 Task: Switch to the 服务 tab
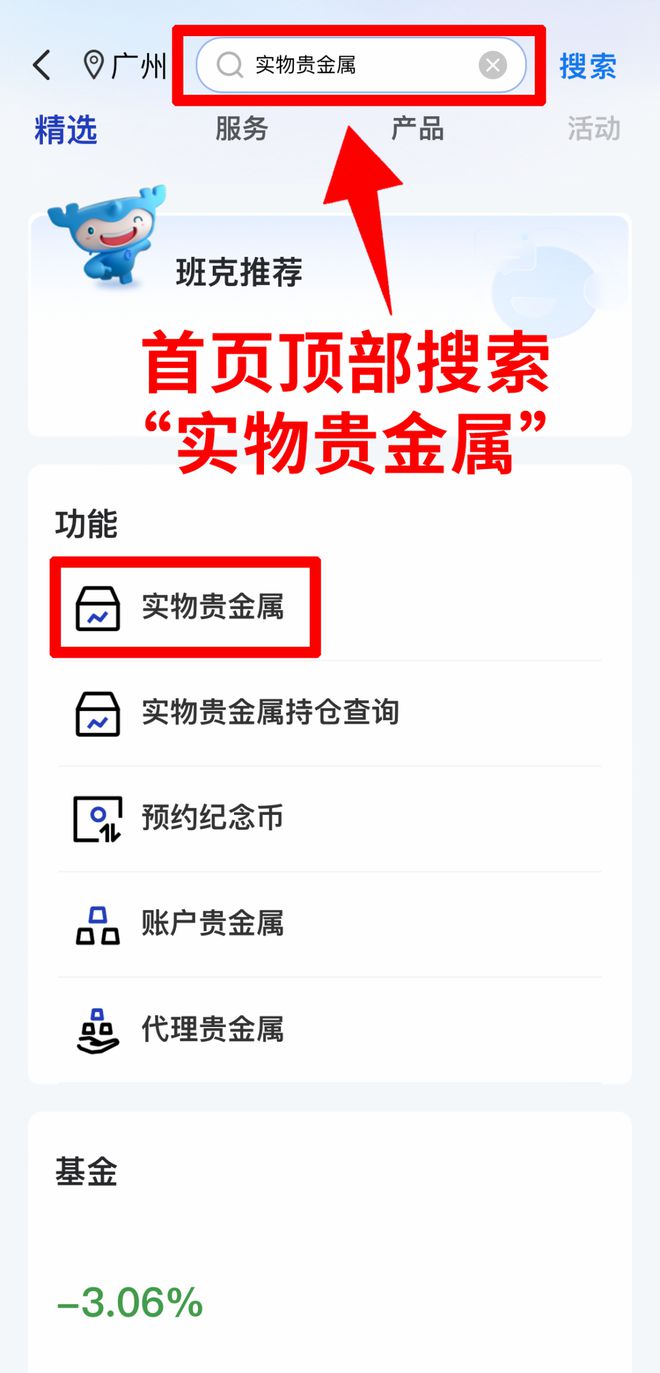pyautogui.click(x=241, y=129)
